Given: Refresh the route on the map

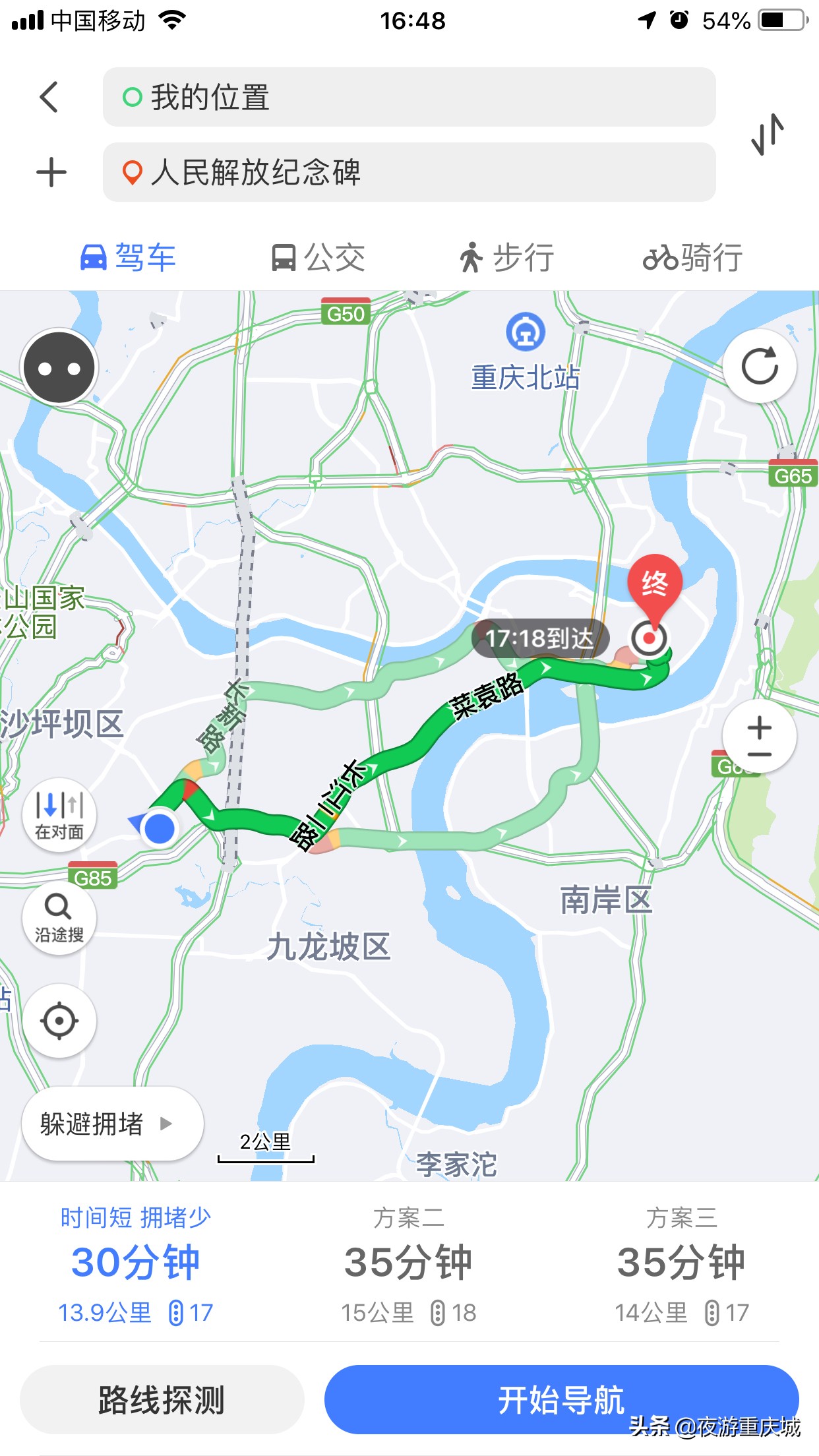Looking at the screenshot, I should pyautogui.click(x=760, y=366).
